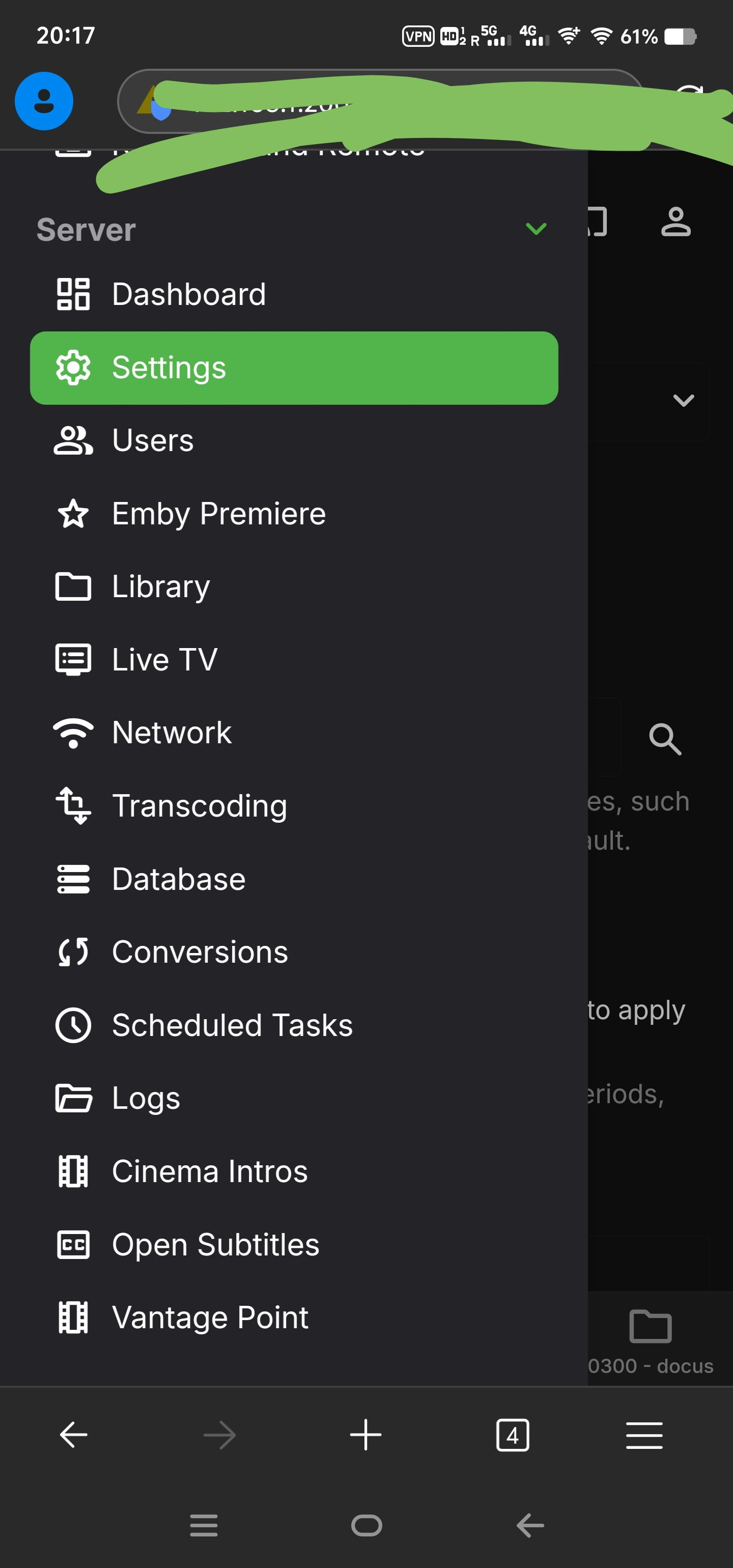Screen dimensions: 733x1568
Task: Go to Transcoding settings
Action: [199, 806]
